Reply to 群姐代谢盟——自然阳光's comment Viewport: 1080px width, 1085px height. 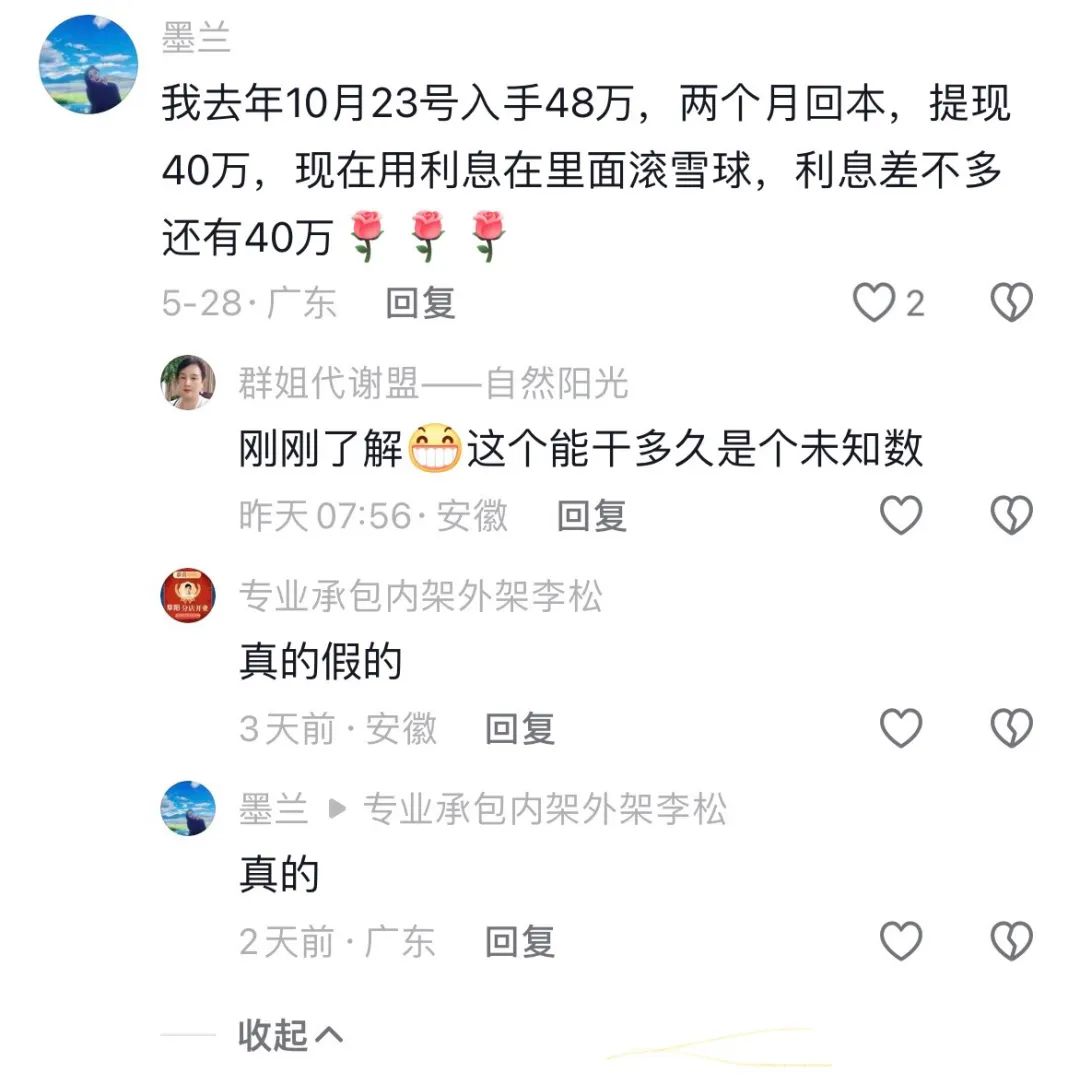point(592,515)
